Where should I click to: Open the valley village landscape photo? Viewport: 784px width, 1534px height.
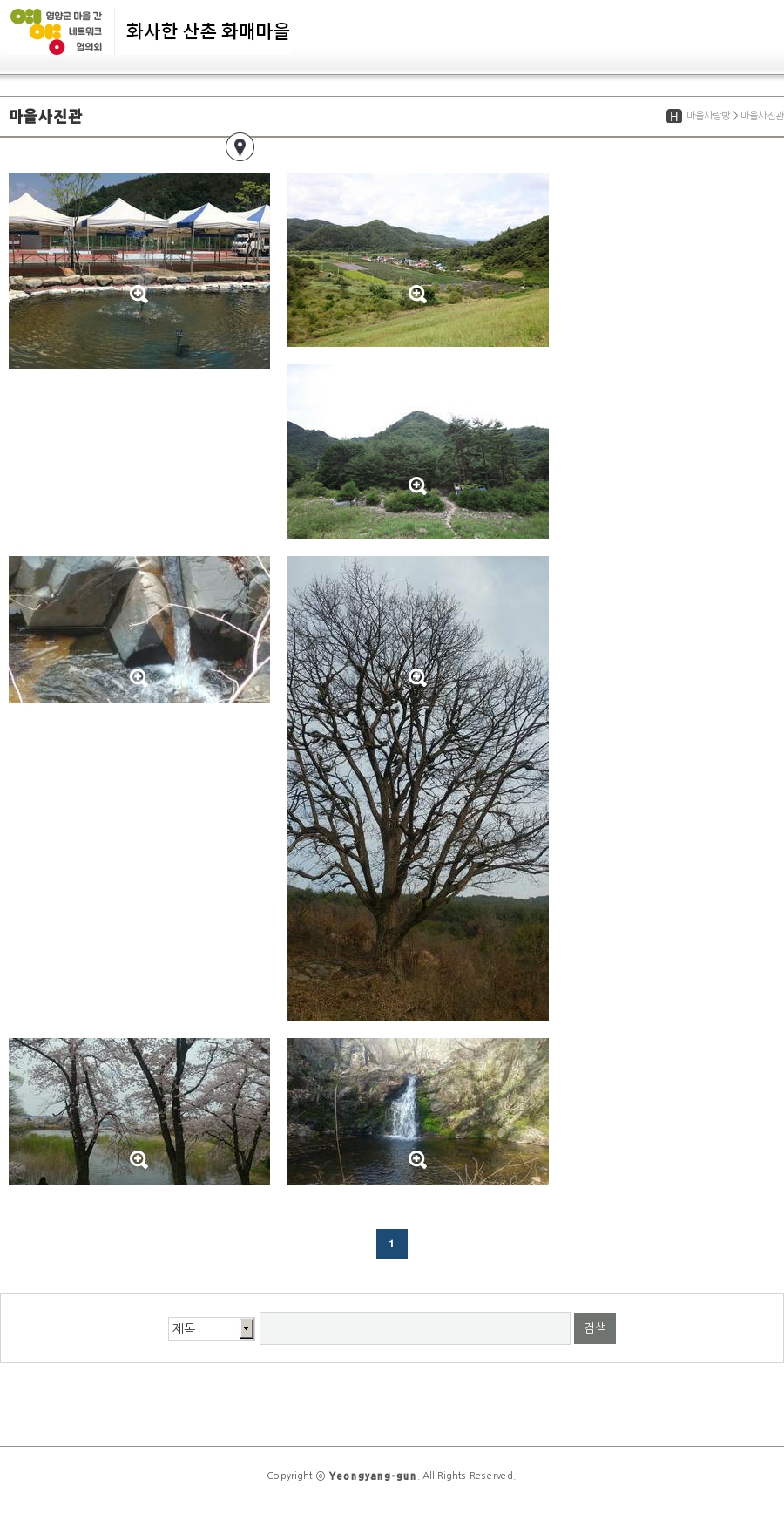tap(418, 260)
